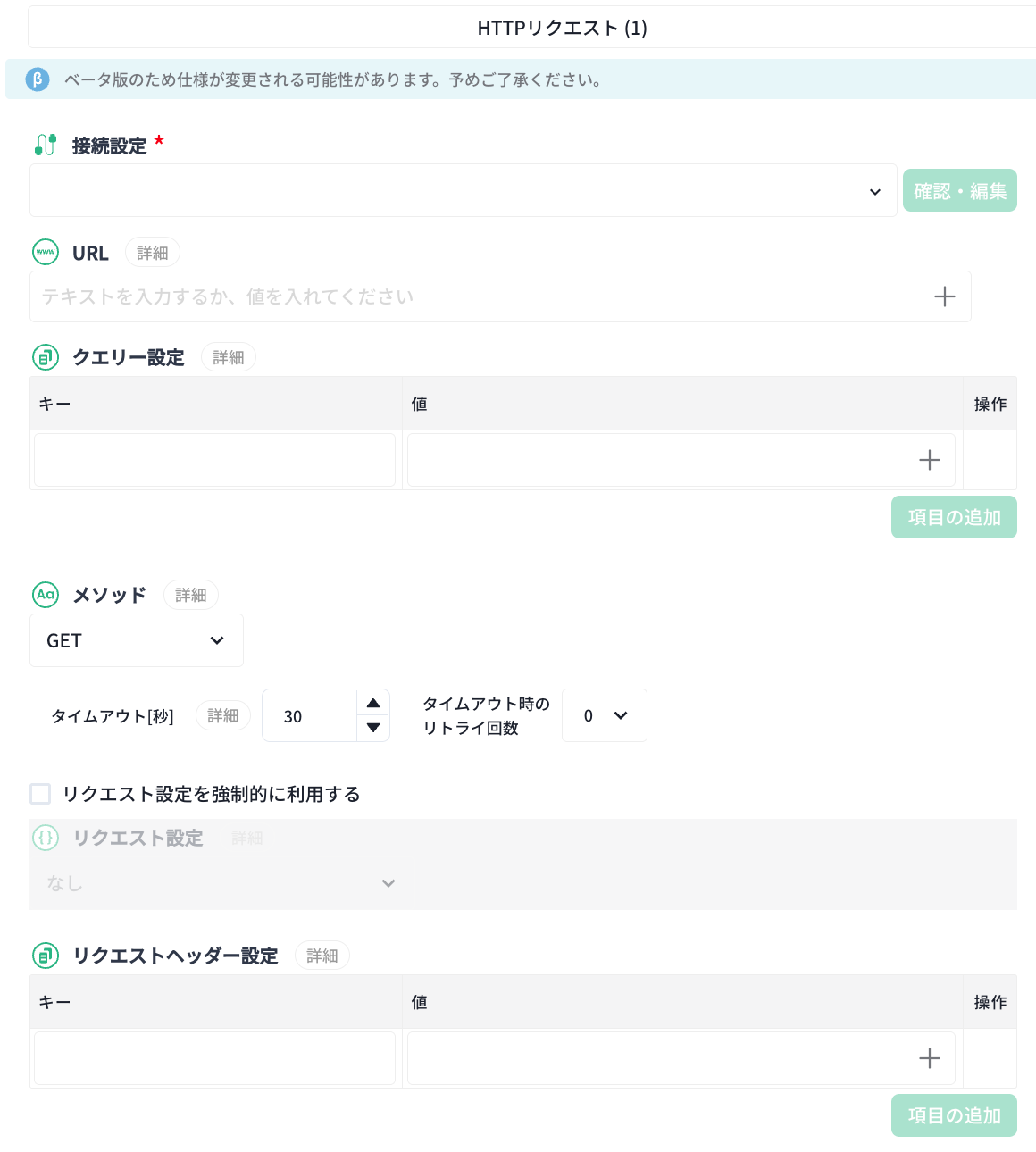Open 詳細 next to URL
This screenshot has width=1036, height=1152.
point(152,253)
